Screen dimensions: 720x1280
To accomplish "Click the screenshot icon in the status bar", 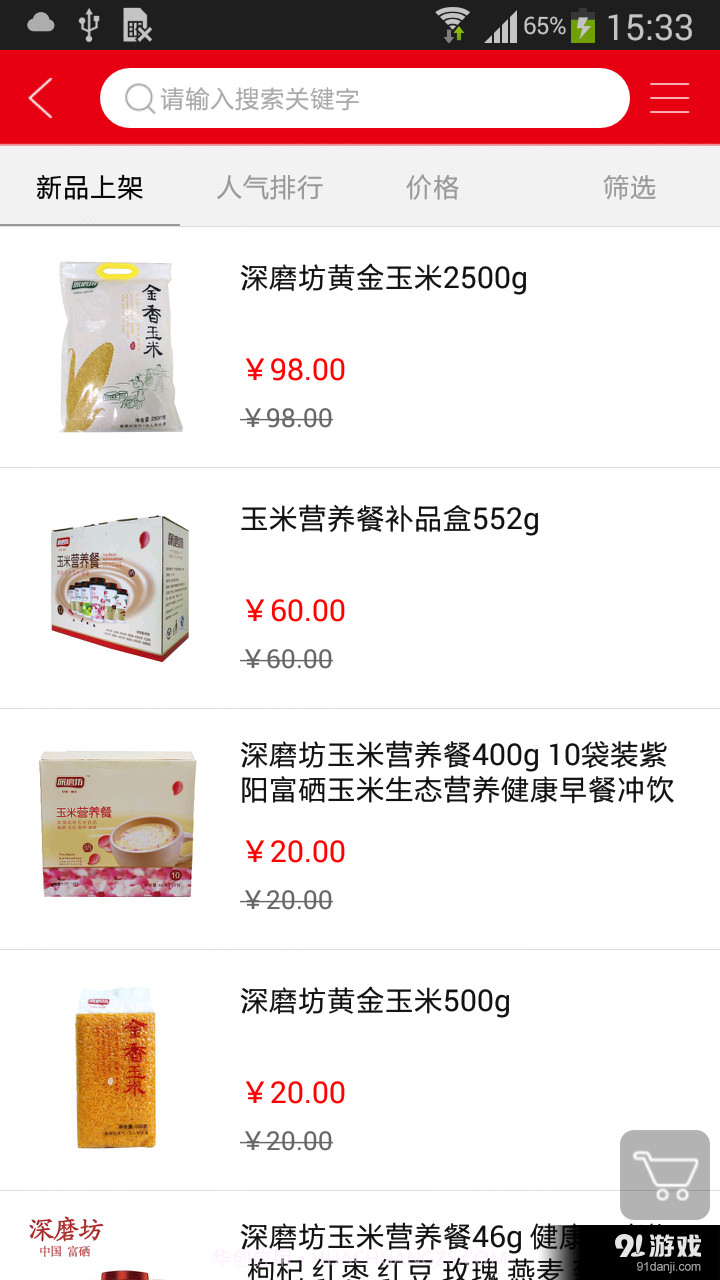I will 135,27.
